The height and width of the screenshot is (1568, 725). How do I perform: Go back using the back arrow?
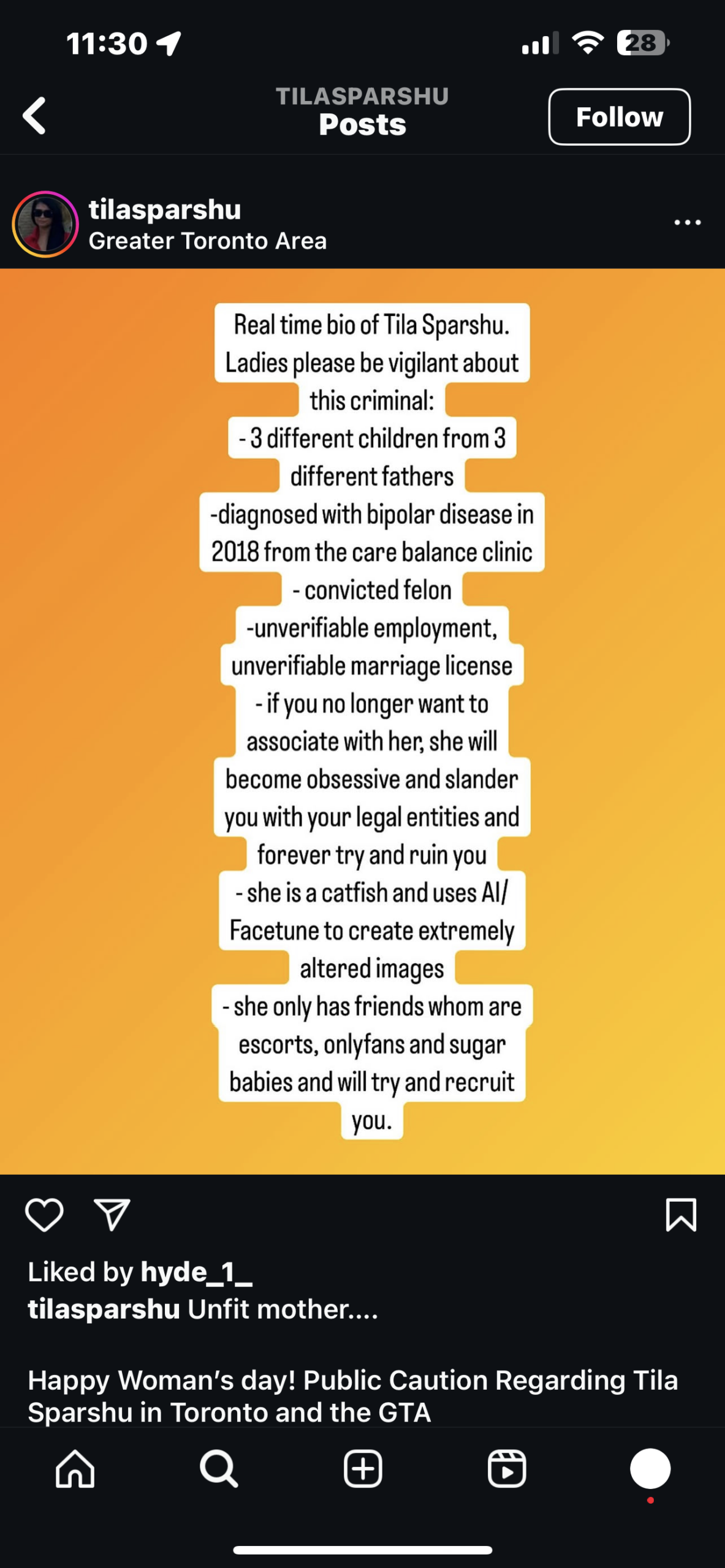pos(35,115)
